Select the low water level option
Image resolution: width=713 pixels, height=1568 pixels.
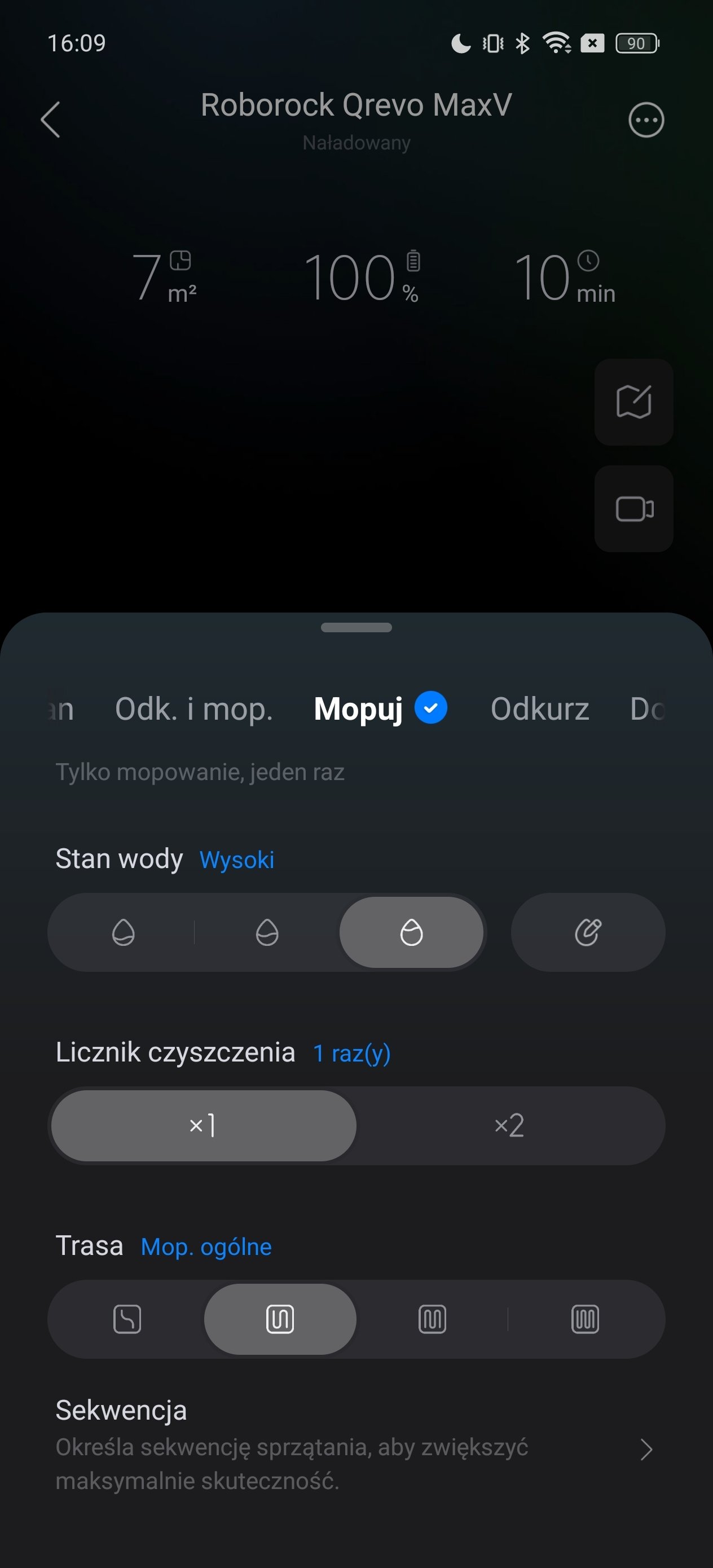(123, 932)
